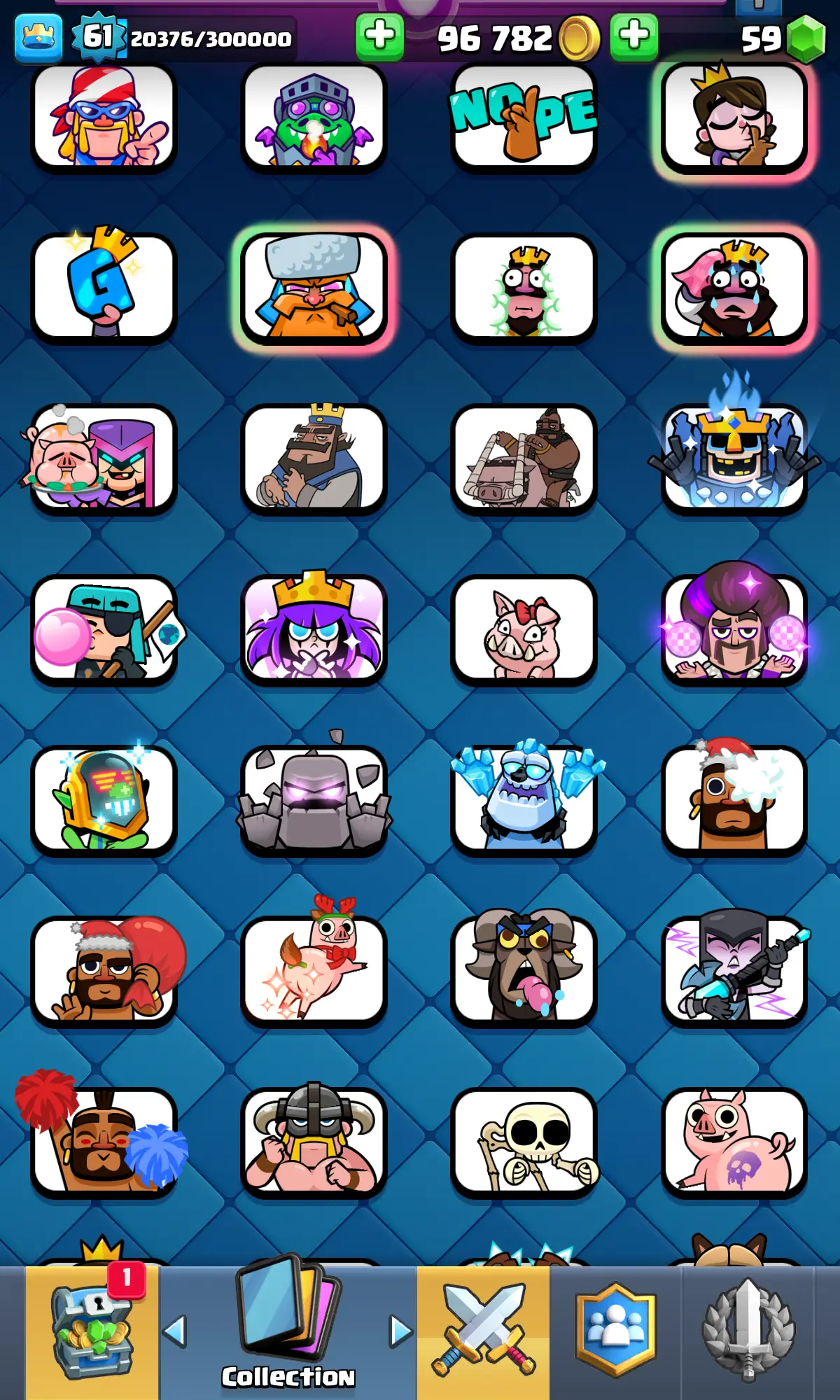The image size is (840, 1400).
Task: Open the Shop tab with the chest
Action: pyautogui.click(x=92, y=1332)
